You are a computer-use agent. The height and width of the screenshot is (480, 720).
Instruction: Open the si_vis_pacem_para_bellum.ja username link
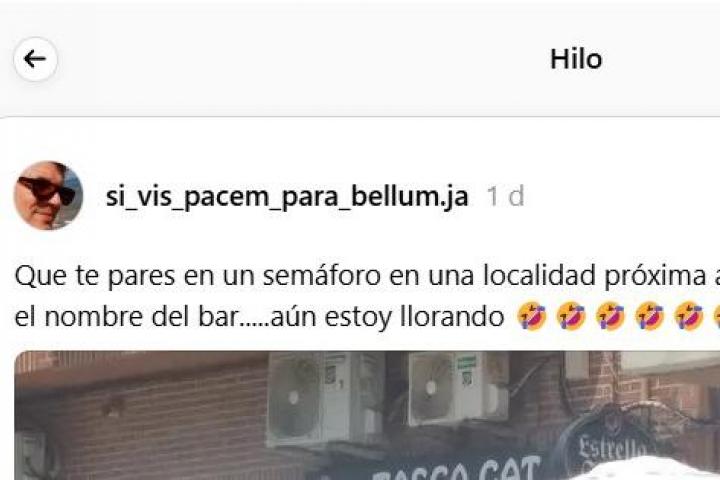287,197
